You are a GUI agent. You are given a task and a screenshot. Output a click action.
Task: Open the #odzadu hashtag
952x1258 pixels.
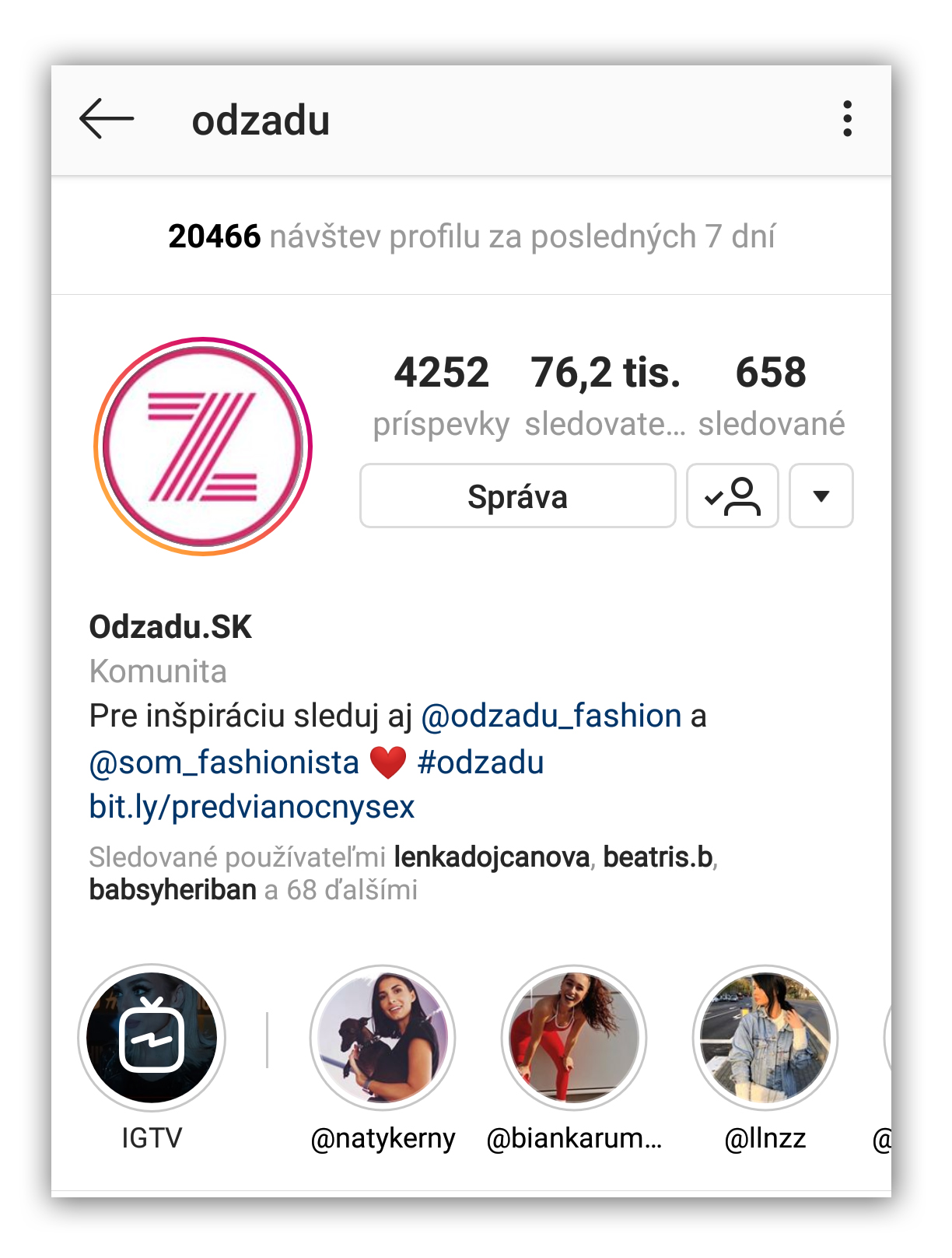(x=480, y=762)
